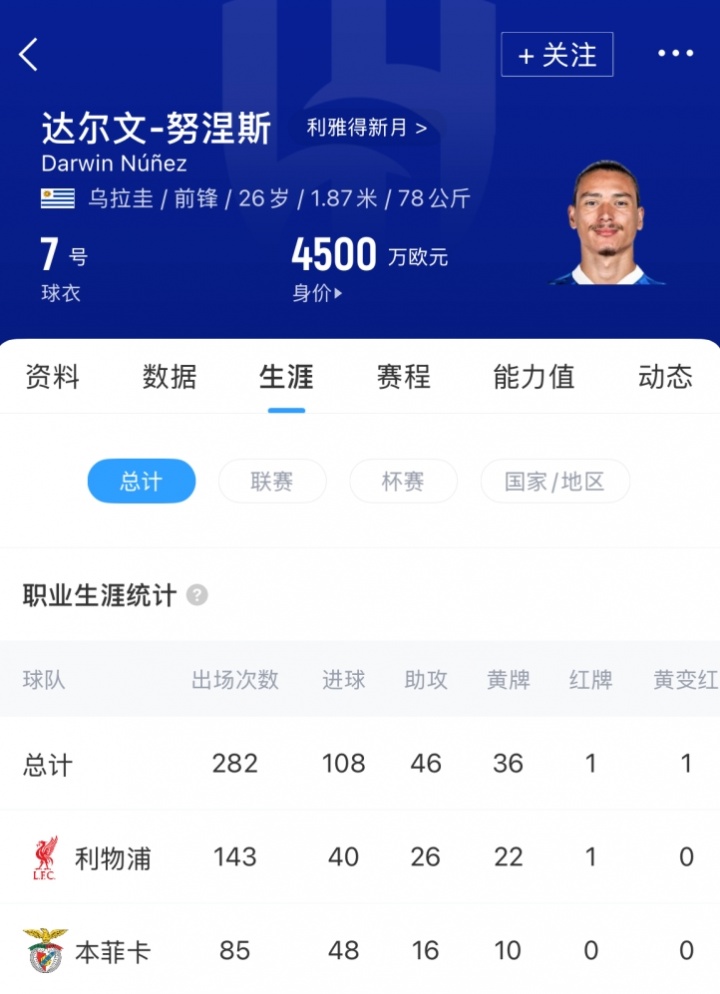Image resolution: width=720 pixels, height=994 pixels.
Task: Select the 生涯 tab
Action: (x=286, y=377)
